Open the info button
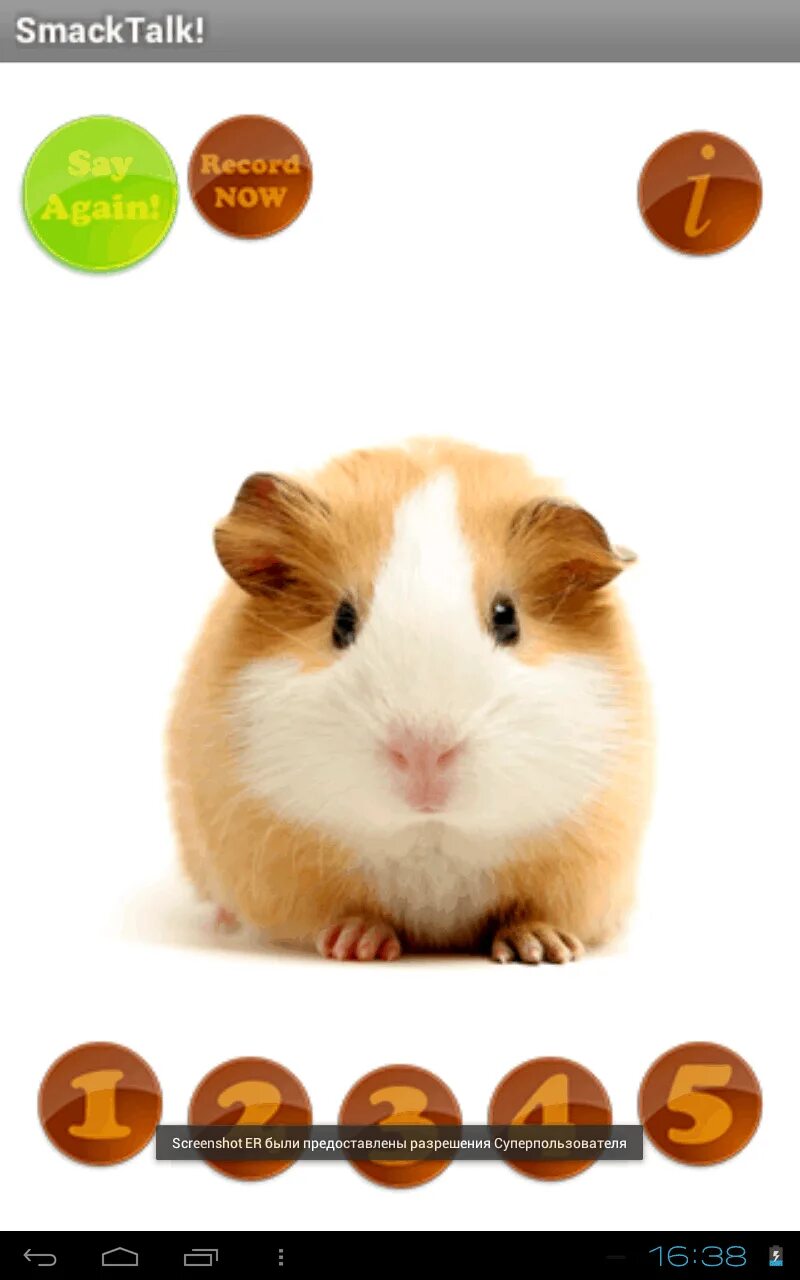The width and height of the screenshot is (800, 1280). tap(700, 193)
